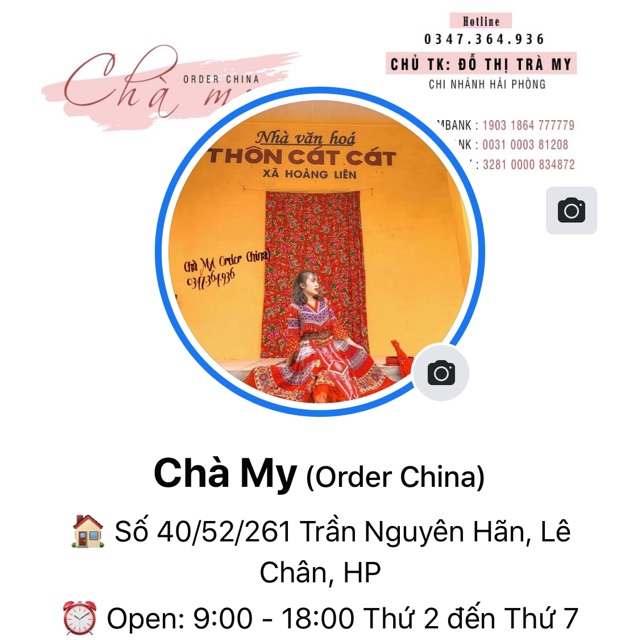Open the Chà My profile picture
The image size is (640, 640).
click(300, 250)
